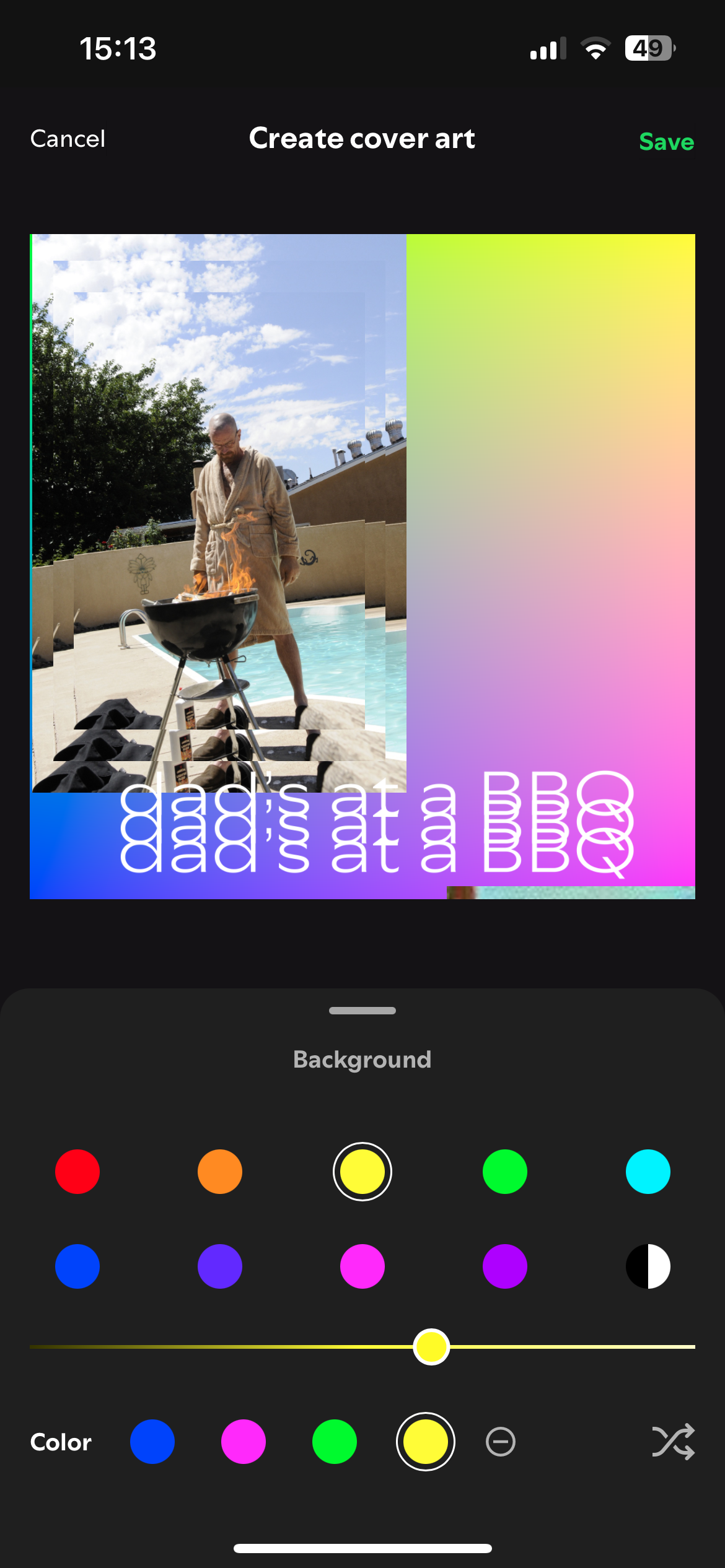Remove the selected gradient color
Image resolution: width=725 pixels, height=1568 pixels.
501,1442
